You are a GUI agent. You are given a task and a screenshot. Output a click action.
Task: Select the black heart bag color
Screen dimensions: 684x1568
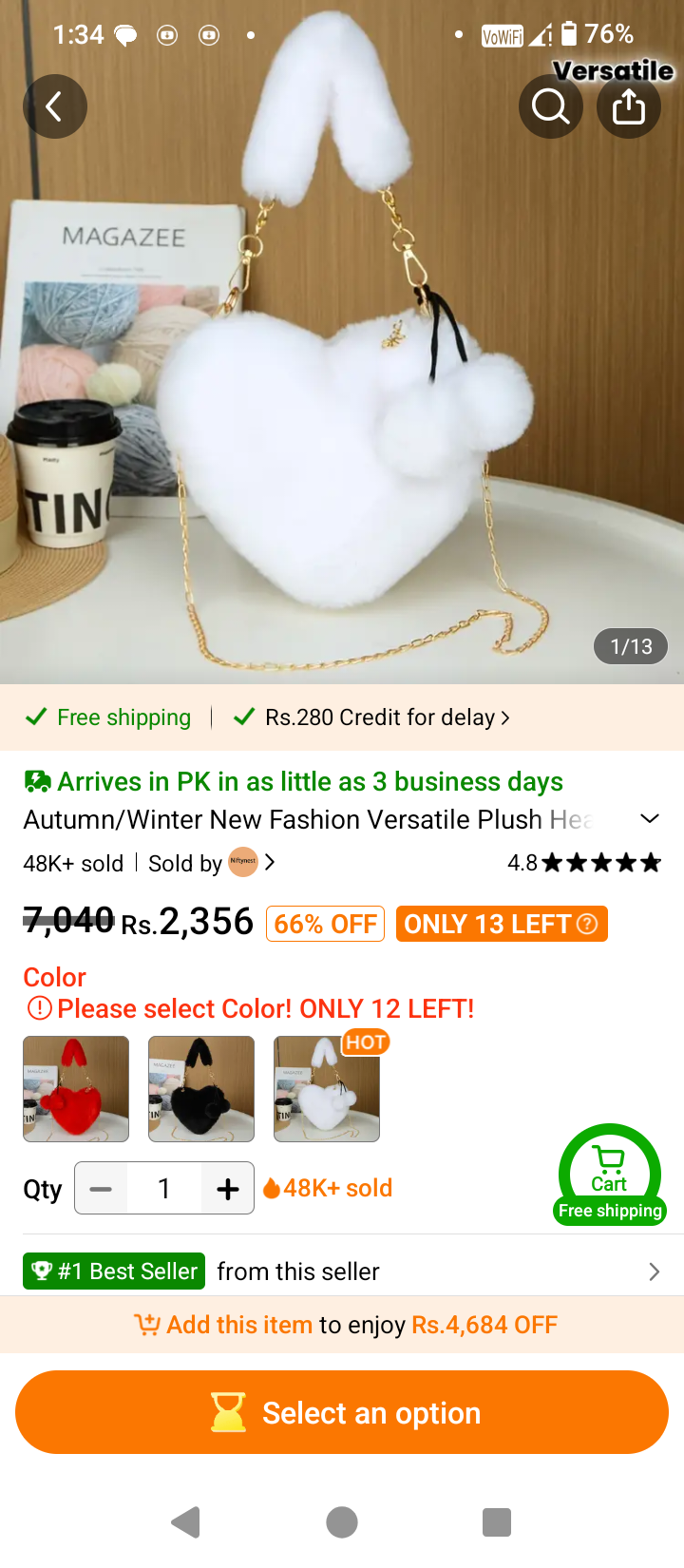201,1089
